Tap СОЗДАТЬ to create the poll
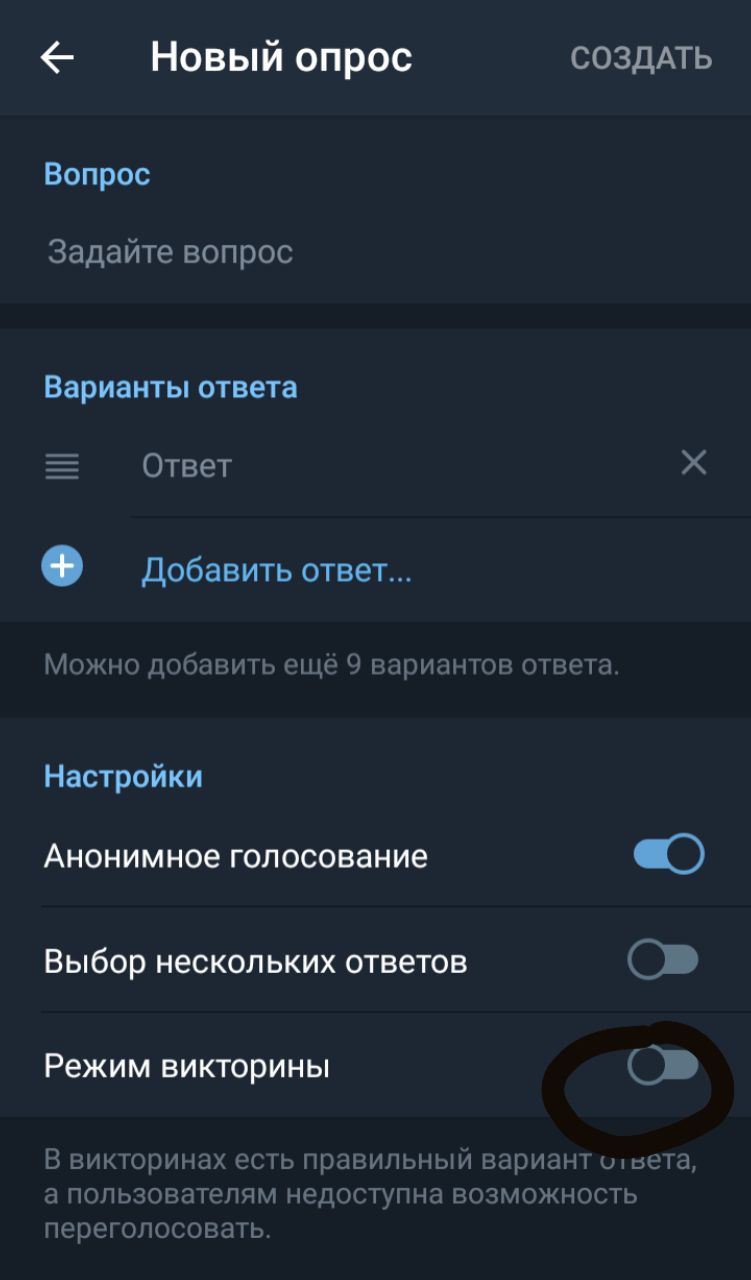The image size is (751, 1280). 641,58
